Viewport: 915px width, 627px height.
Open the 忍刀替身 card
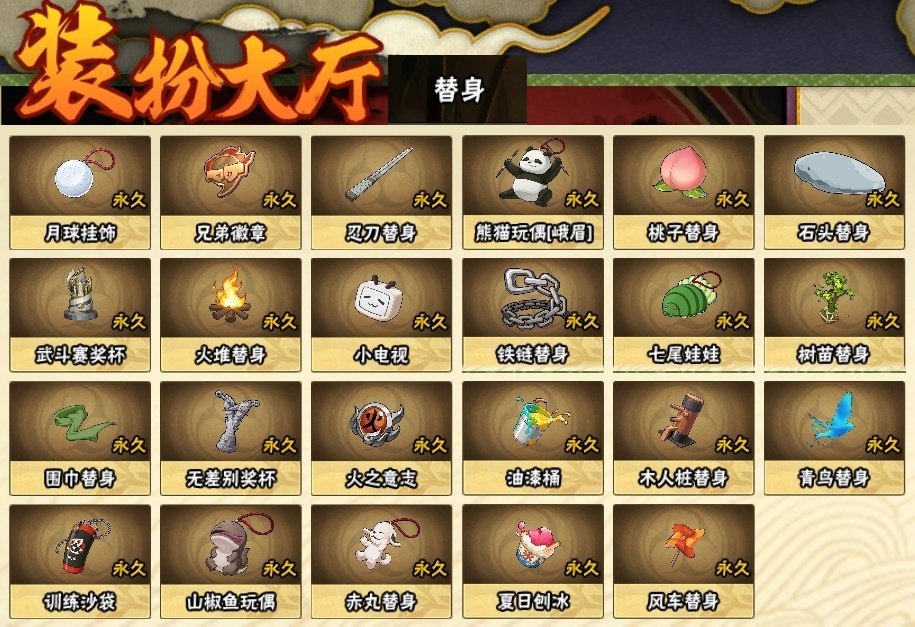pos(382,192)
